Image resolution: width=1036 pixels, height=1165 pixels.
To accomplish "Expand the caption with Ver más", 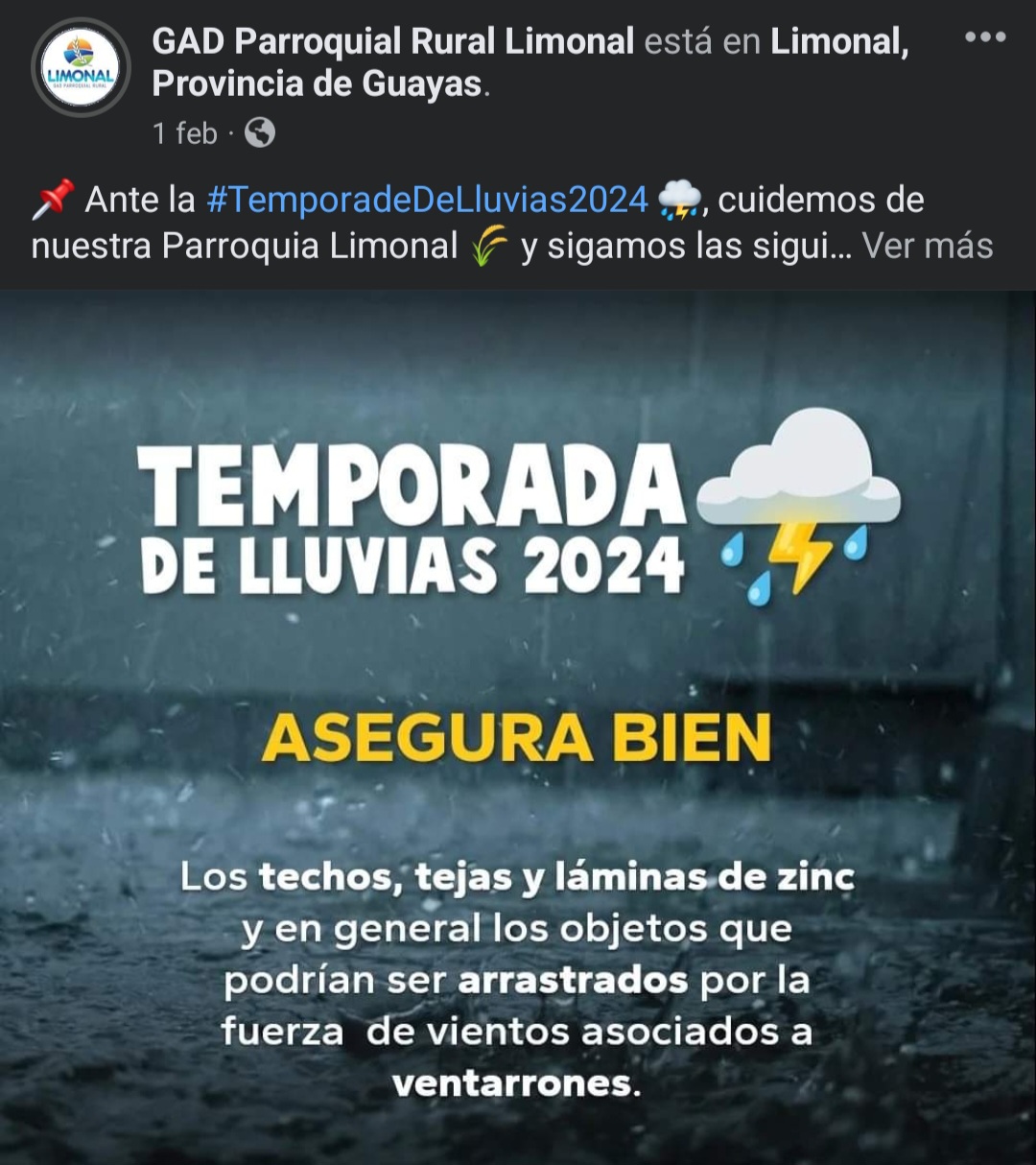I will [x=927, y=247].
